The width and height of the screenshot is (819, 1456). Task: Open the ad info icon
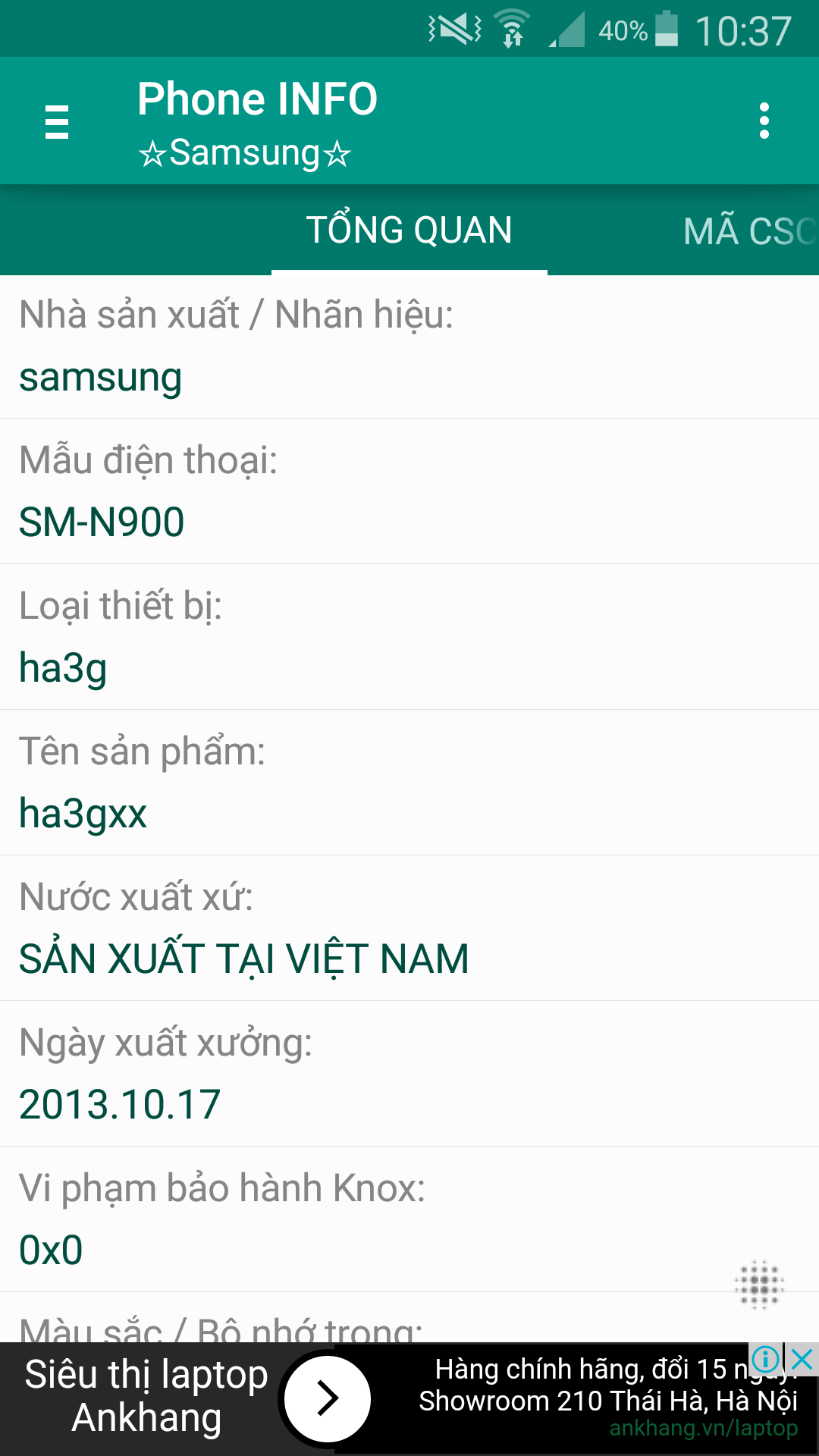pos(765,1358)
